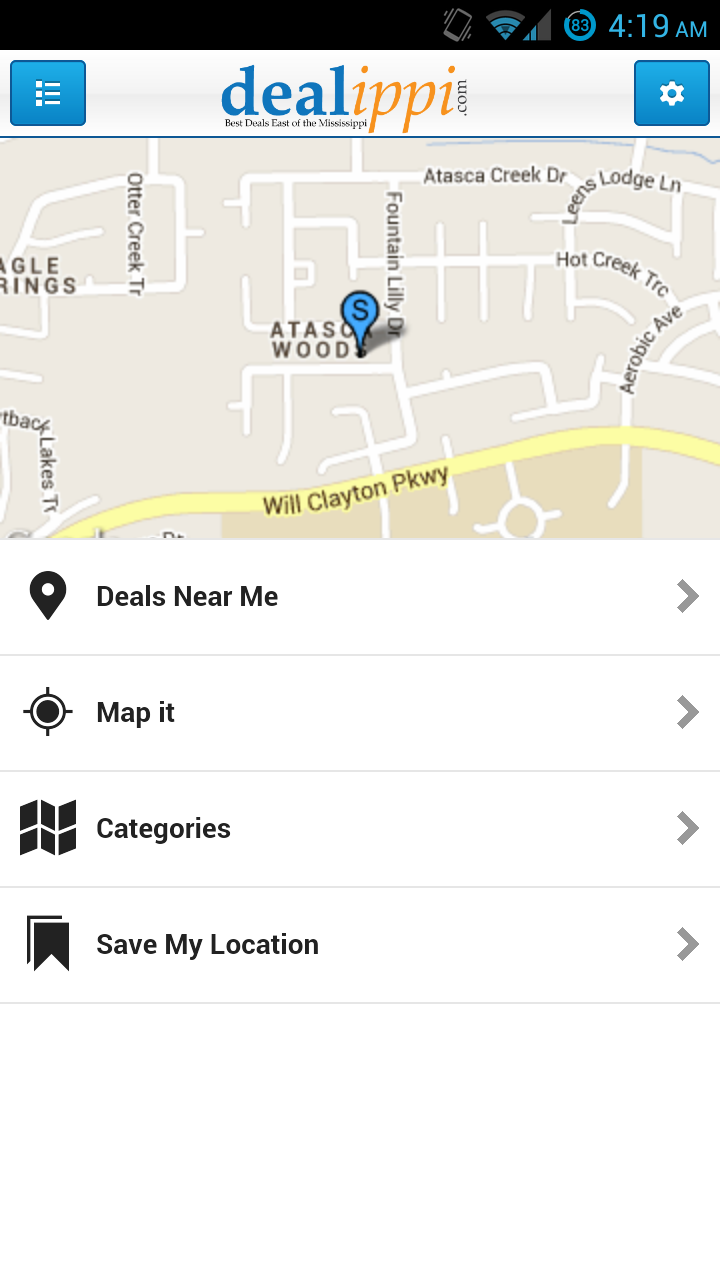
Task: Choose Save My Location
Action: (x=360, y=945)
